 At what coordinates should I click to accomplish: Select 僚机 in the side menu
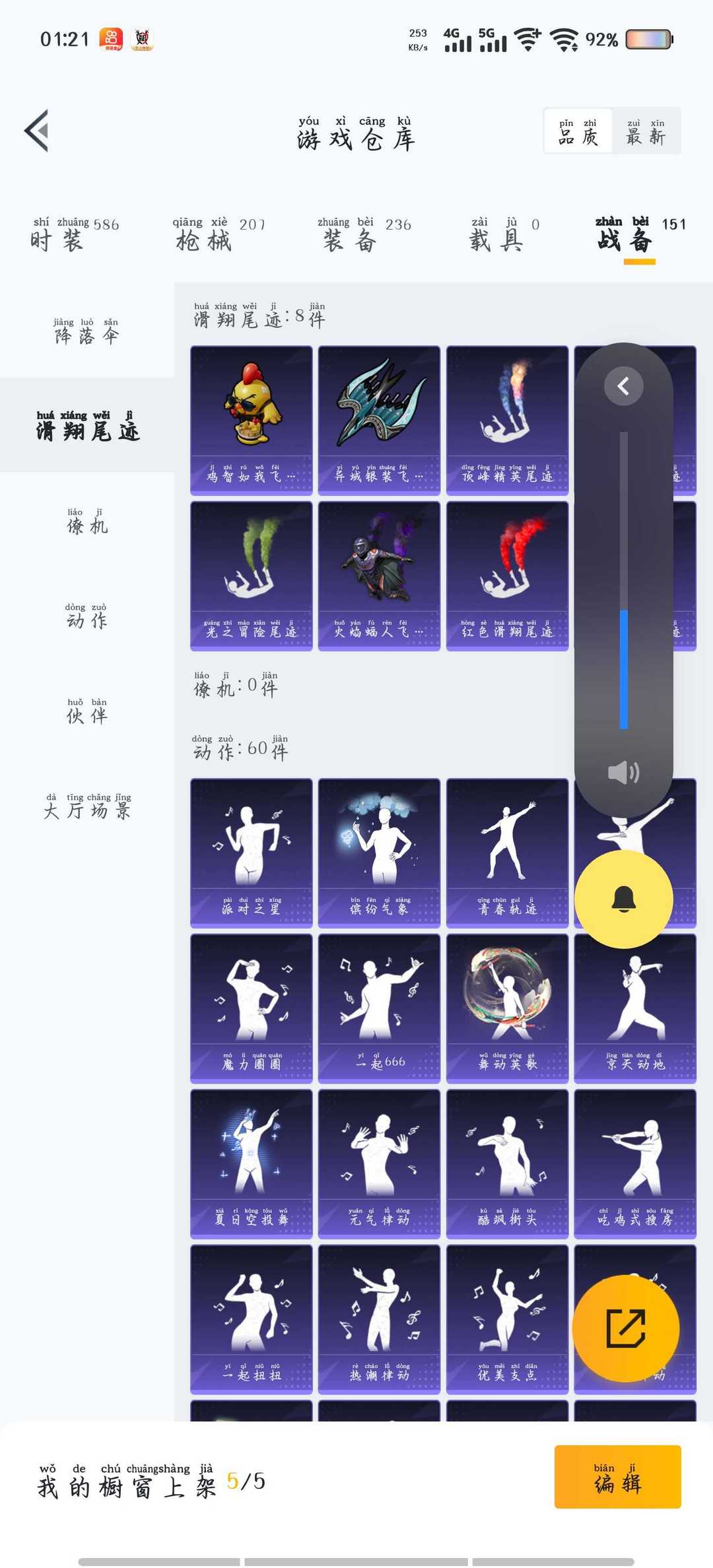coord(86,521)
